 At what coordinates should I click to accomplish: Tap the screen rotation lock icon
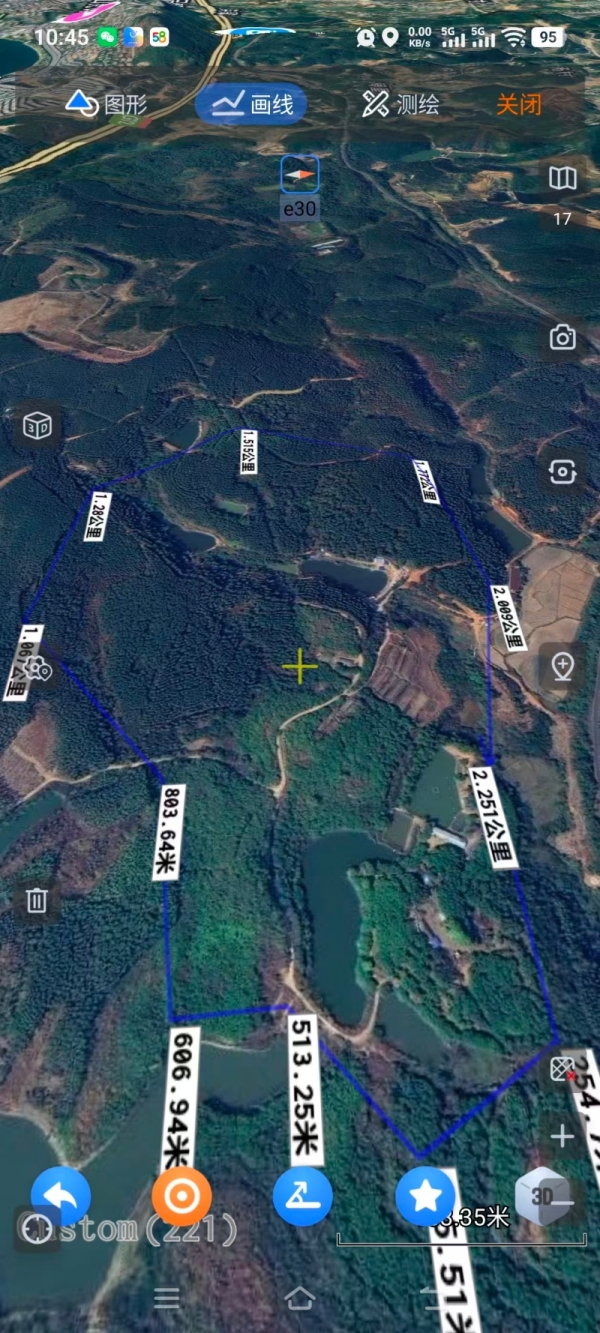pyautogui.click(x=563, y=472)
